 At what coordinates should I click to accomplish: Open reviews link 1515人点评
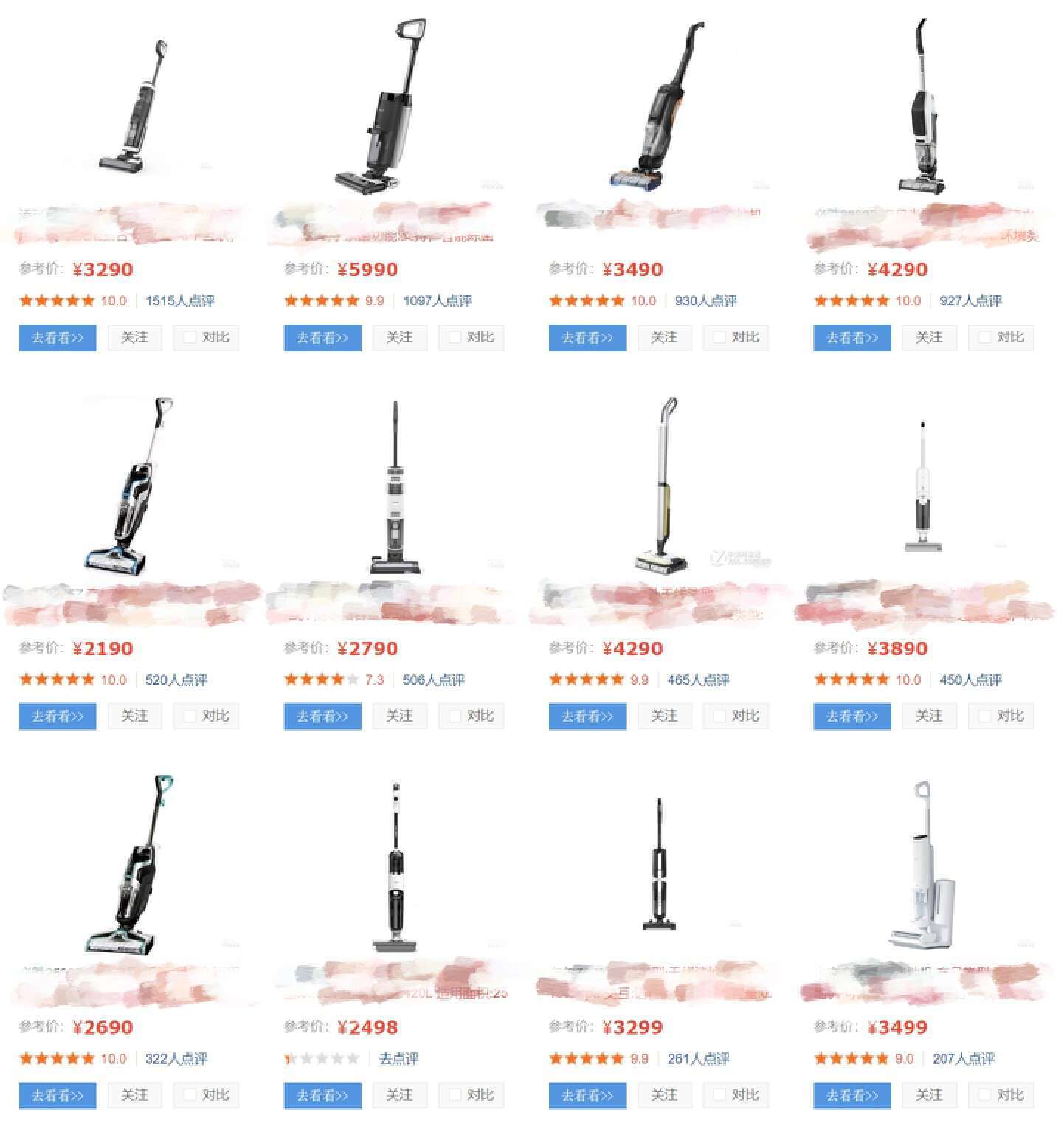pyautogui.click(x=179, y=301)
